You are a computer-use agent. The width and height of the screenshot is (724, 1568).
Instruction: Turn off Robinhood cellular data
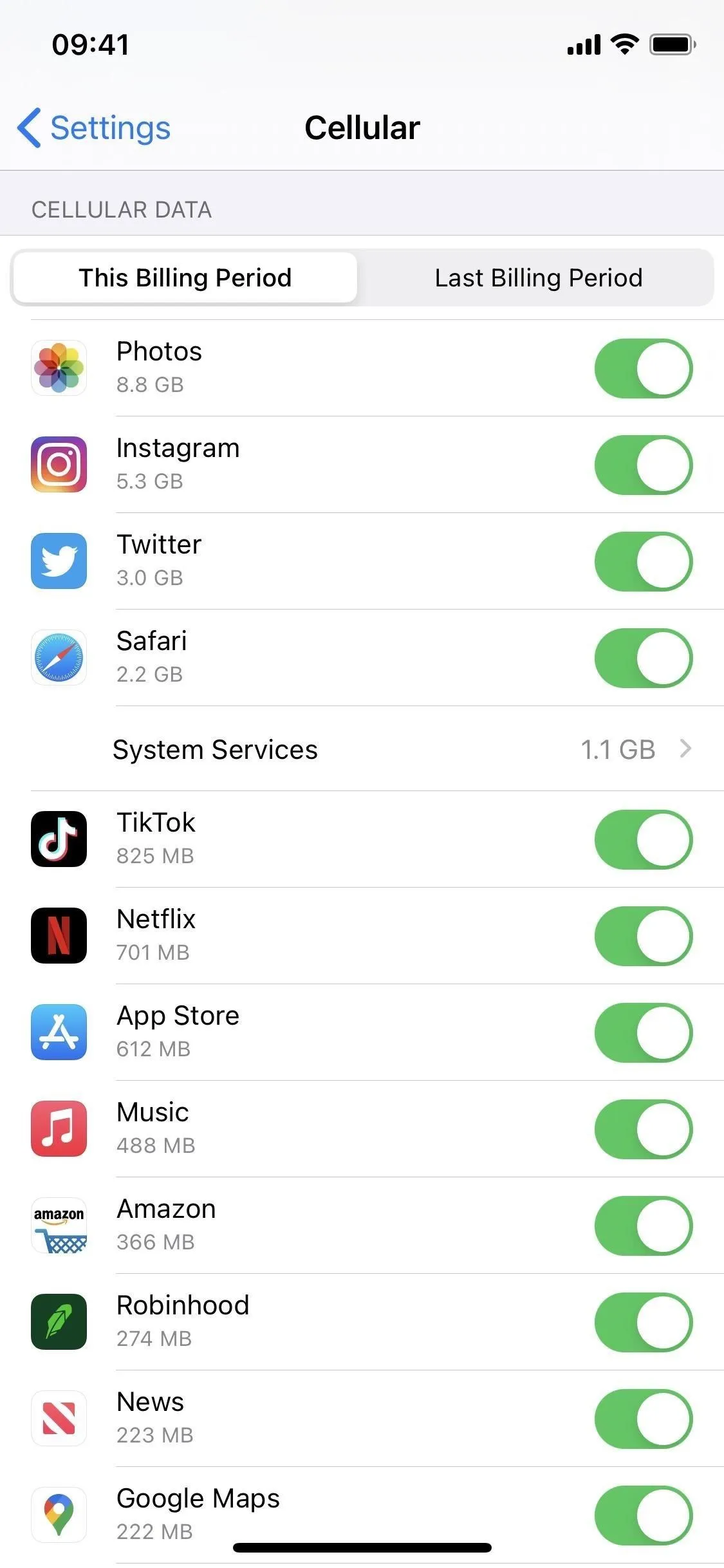click(x=644, y=1322)
